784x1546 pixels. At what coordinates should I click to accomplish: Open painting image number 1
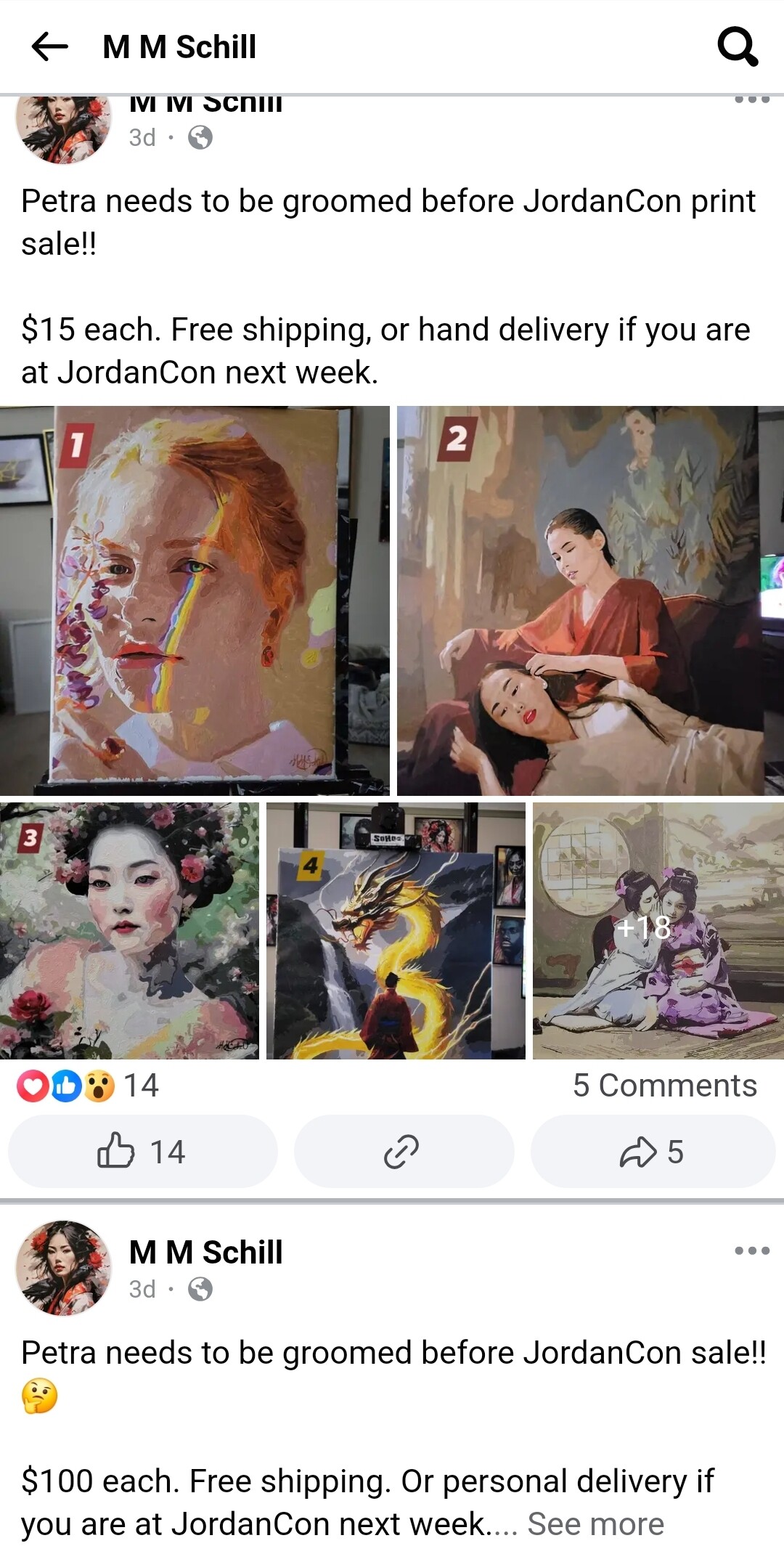[x=195, y=601]
